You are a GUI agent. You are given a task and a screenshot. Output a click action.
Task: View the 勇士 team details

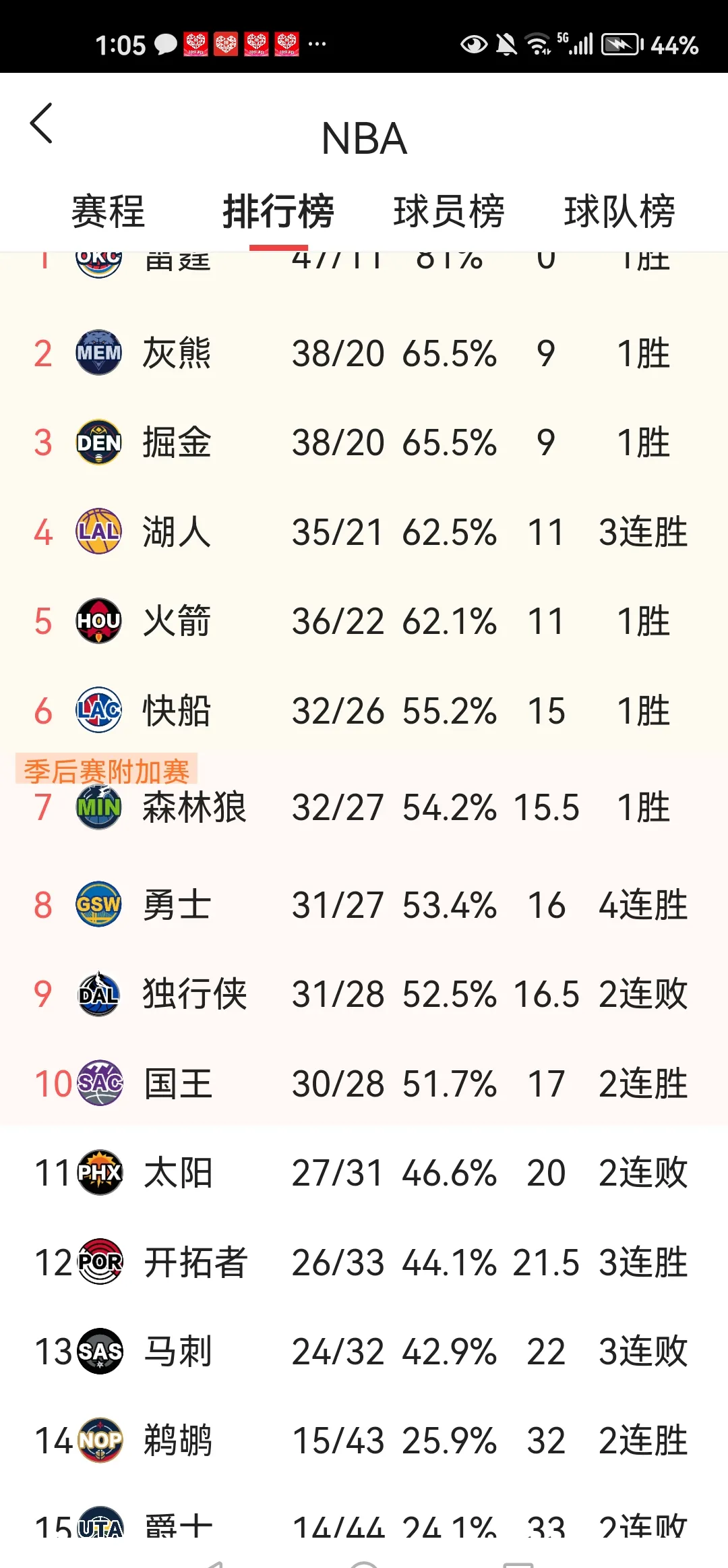point(177,905)
